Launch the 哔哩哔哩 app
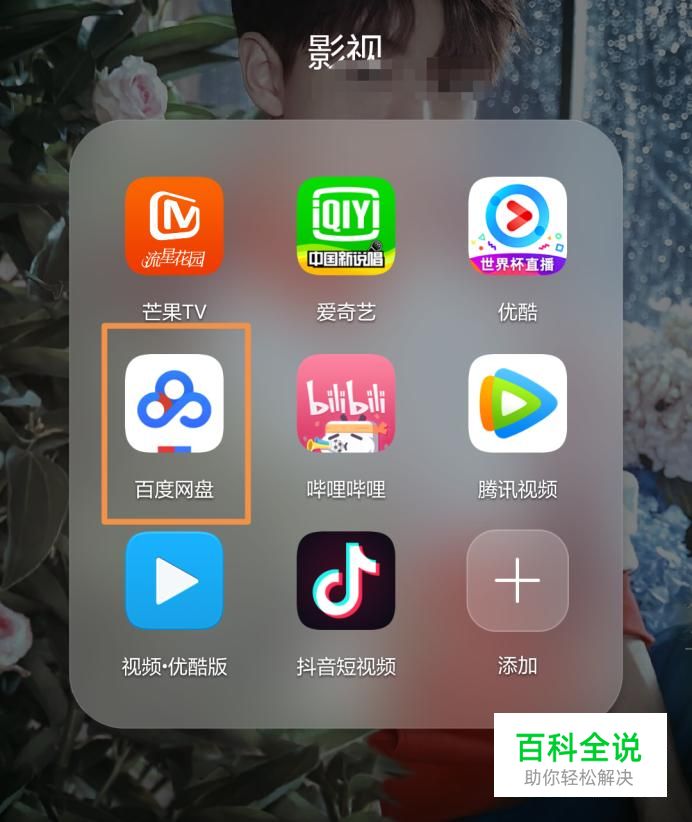Image resolution: width=692 pixels, height=822 pixels. 346,403
